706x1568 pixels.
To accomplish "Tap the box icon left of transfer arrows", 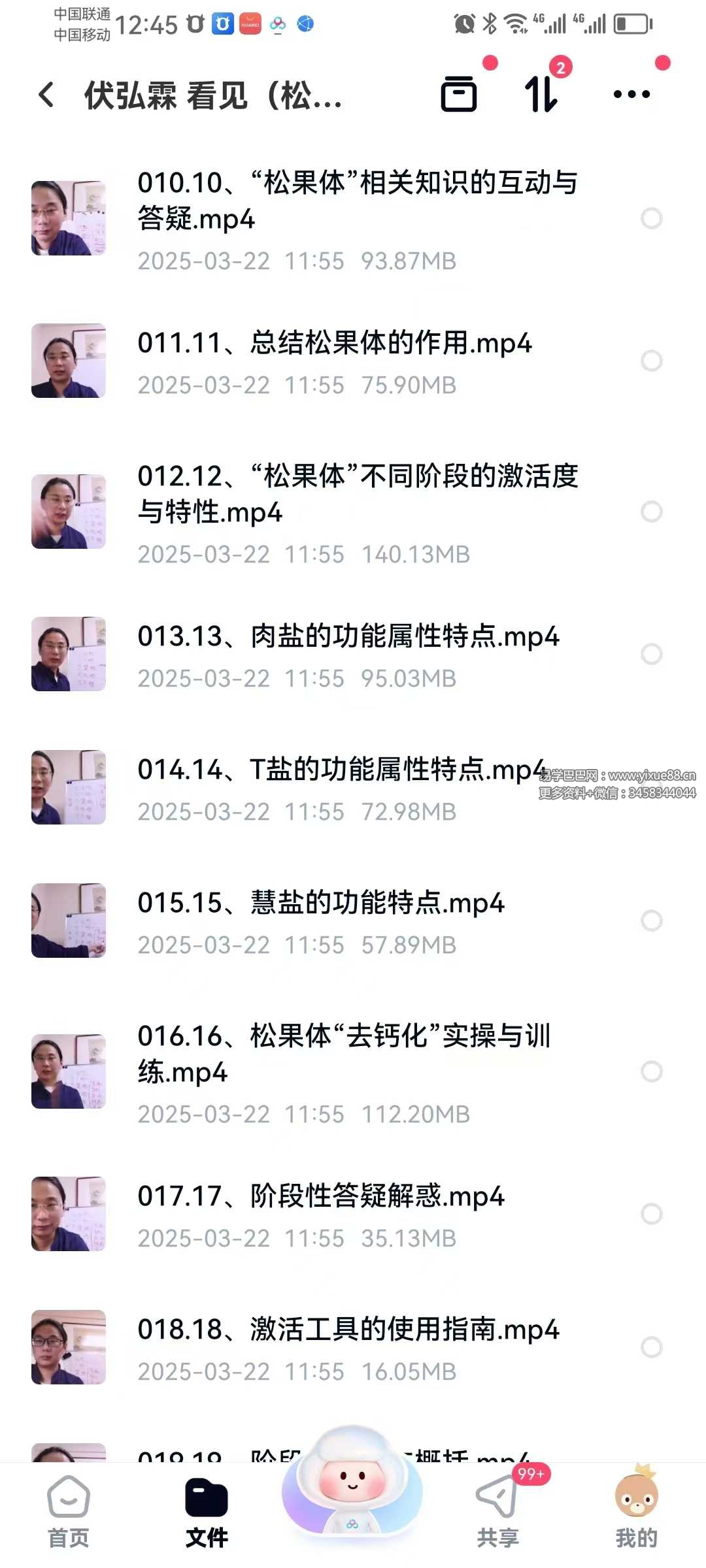I will click(x=459, y=94).
